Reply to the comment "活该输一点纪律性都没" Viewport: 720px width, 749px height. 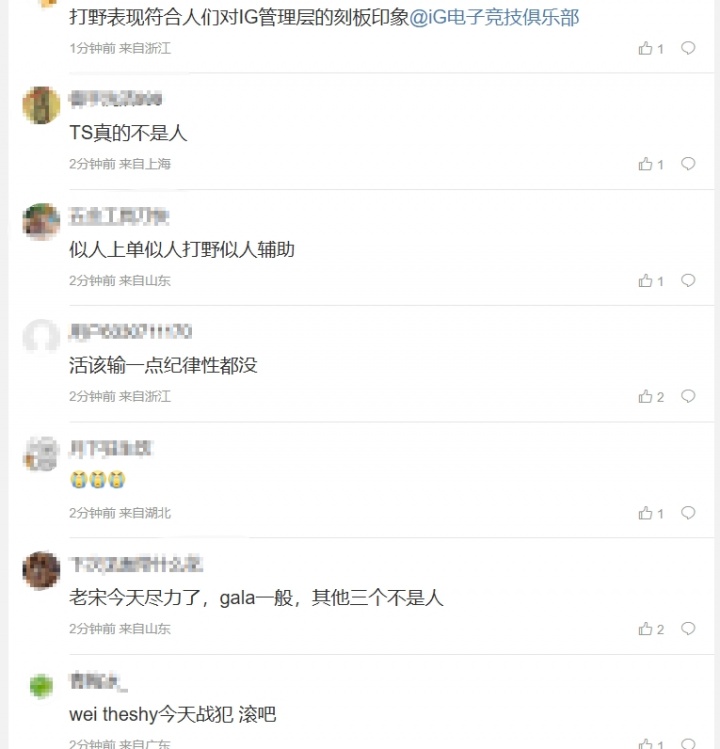click(x=688, y=397)
